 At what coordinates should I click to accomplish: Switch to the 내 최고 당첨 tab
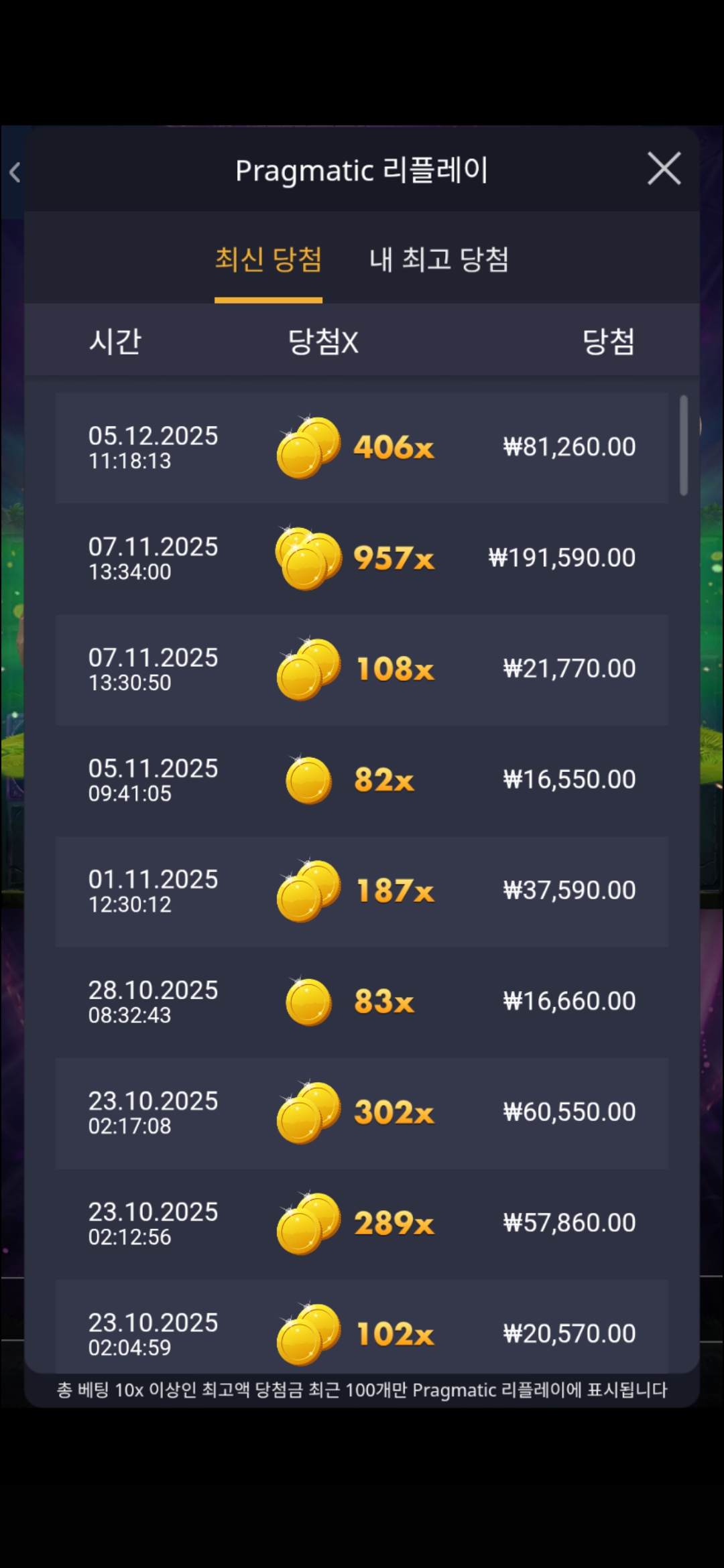(439, 260)
